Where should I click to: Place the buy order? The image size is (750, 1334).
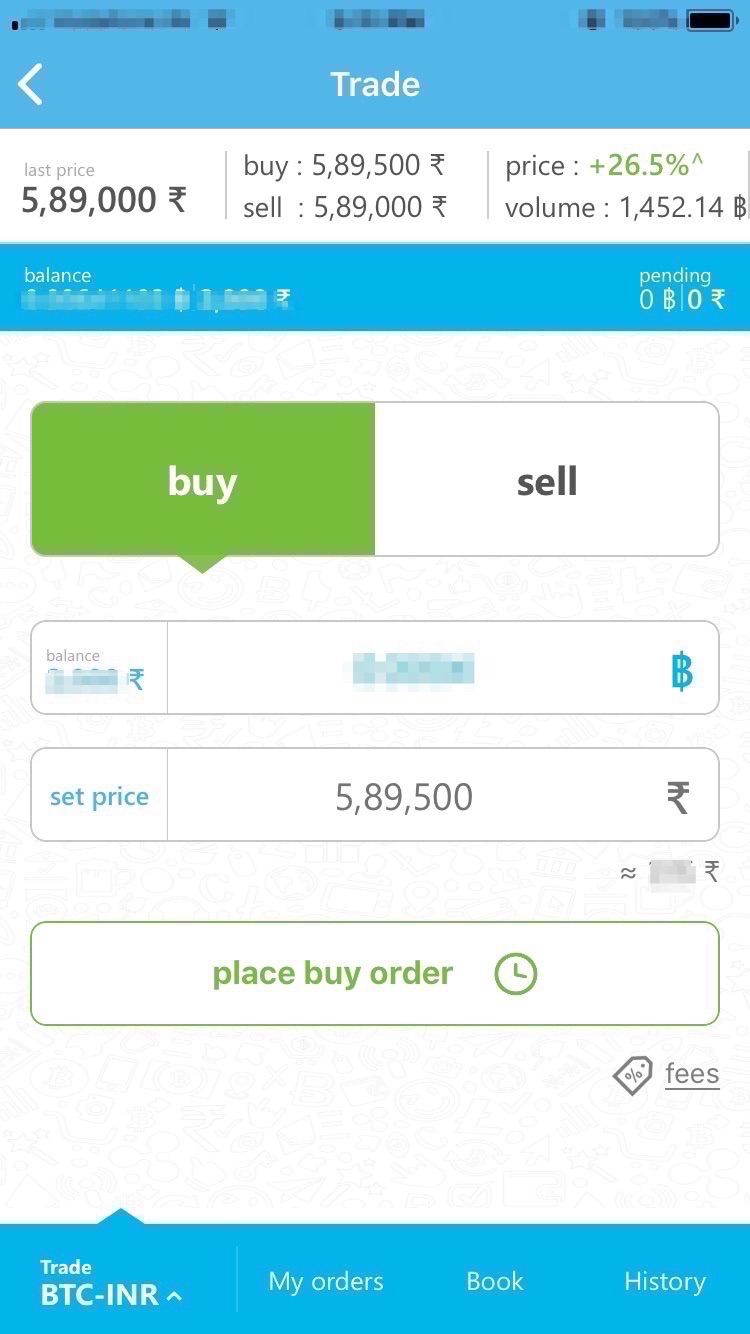tap(375, 973)
